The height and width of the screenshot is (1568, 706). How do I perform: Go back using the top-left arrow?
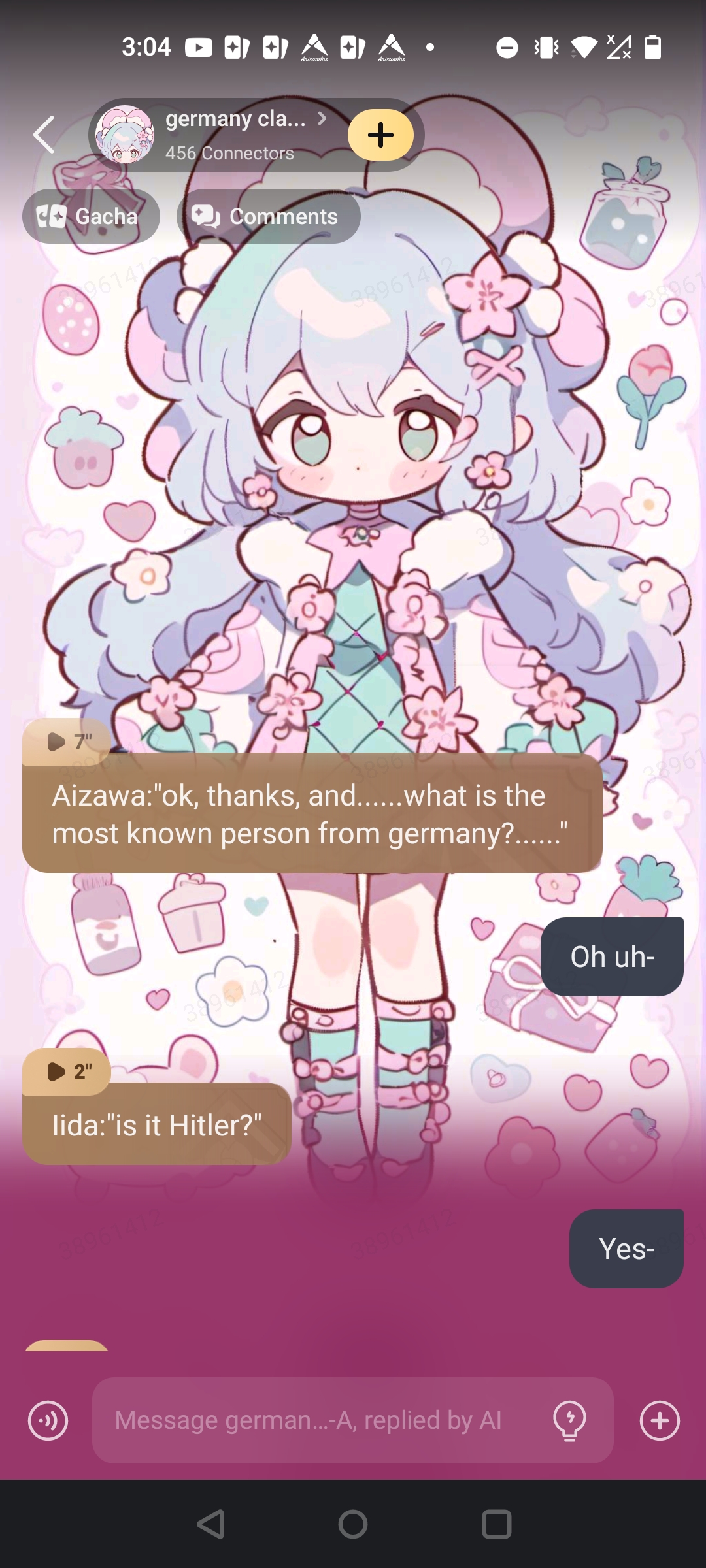point(43,135)
